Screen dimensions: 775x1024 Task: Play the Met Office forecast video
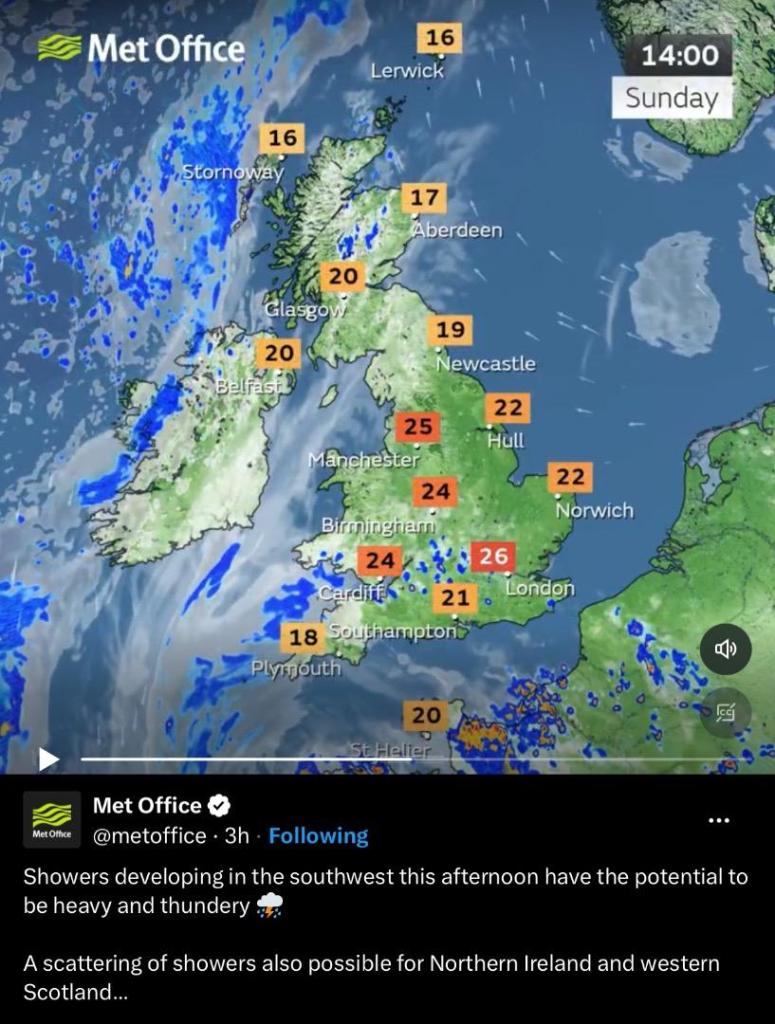pyautogui.click(x=48, y=759)
